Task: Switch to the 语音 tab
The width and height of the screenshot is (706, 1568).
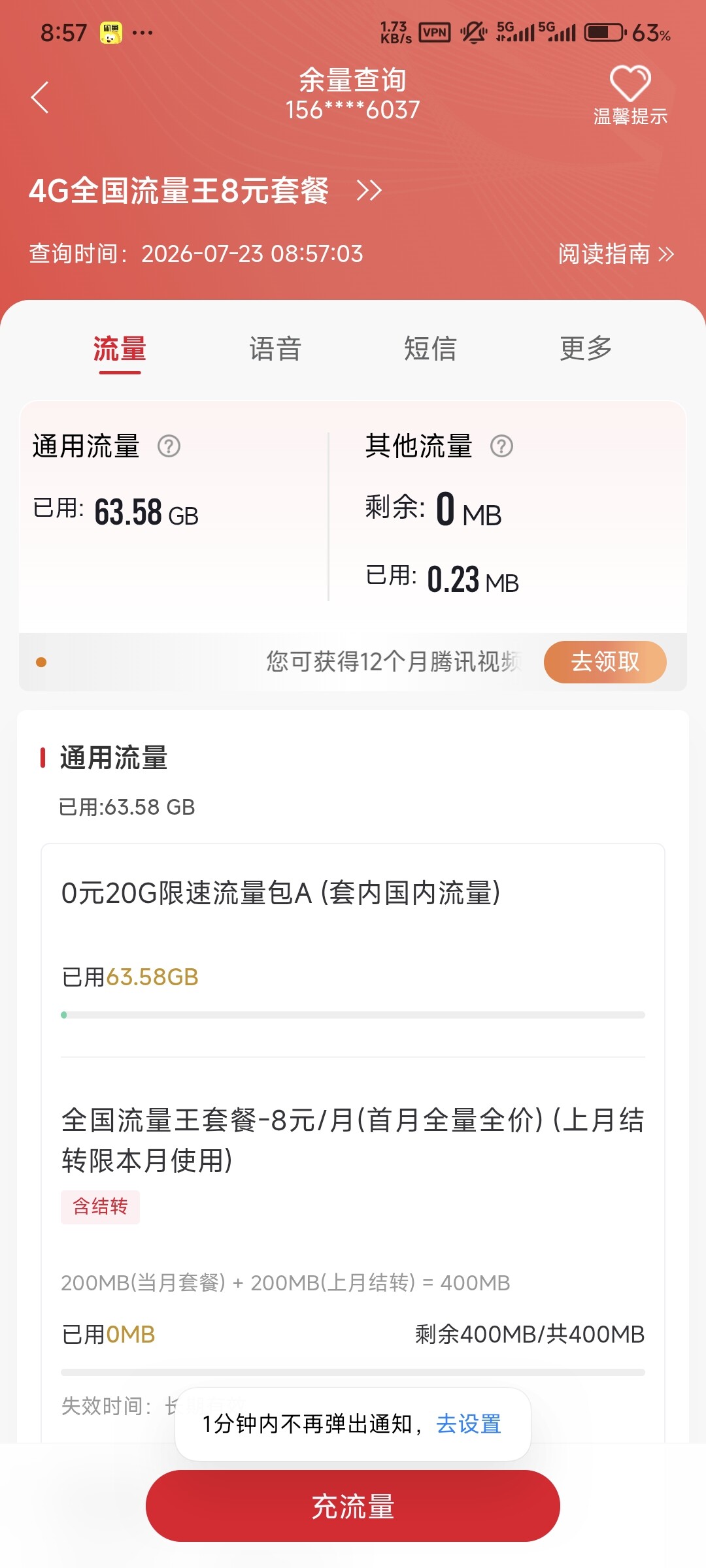Action: click(275, 349)
